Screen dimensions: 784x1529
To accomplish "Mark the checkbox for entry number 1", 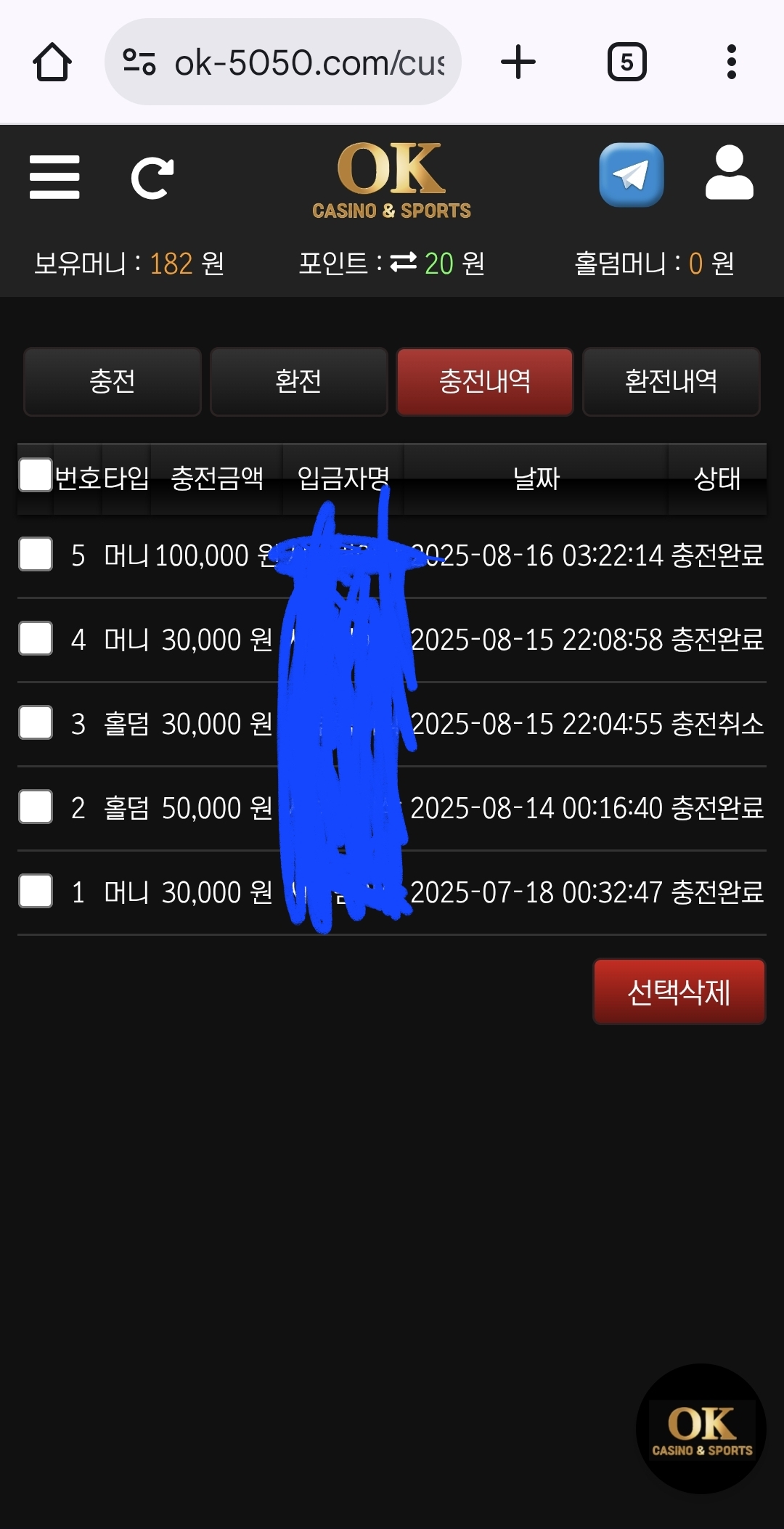I will tap(36, 892).
